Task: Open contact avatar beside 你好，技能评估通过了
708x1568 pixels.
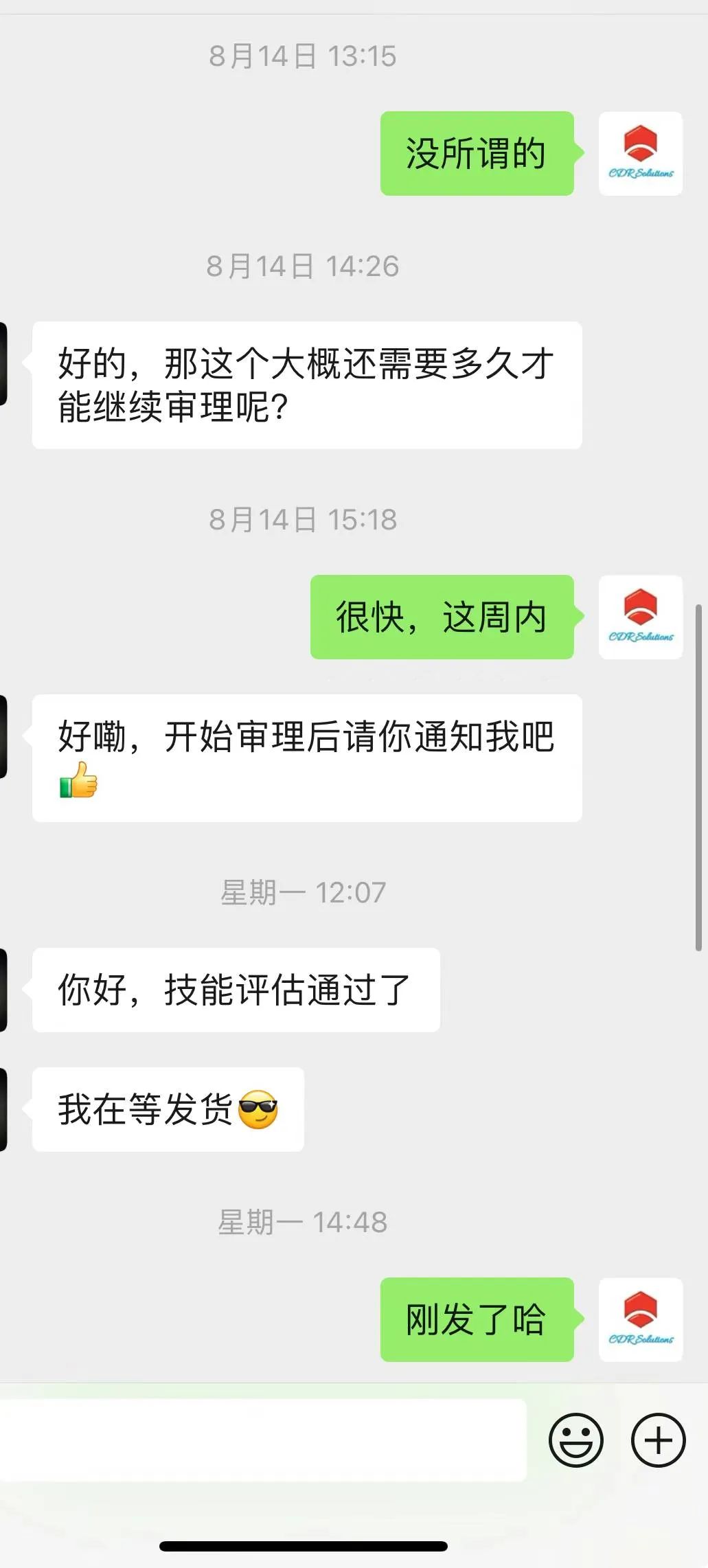Action: (x=3, y=990)
